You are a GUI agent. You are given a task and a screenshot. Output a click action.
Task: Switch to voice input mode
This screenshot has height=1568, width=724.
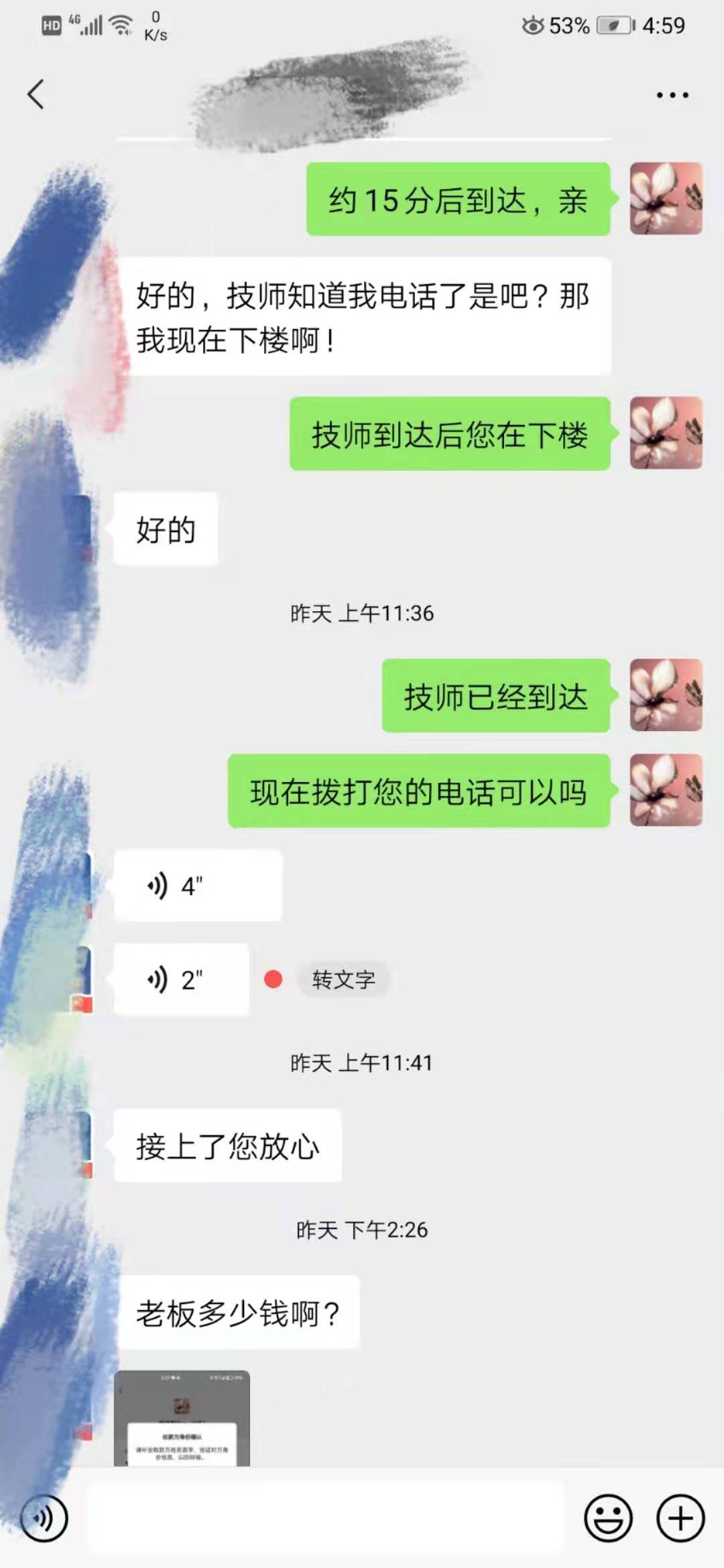click(x=44, y=1518)
